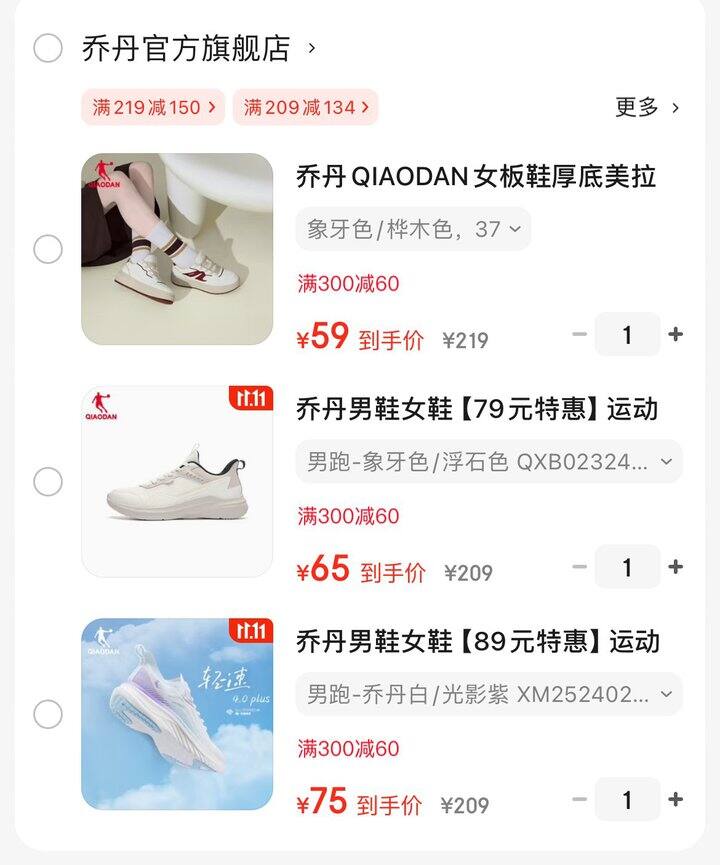The height and width of the screenshot is (865, 720).
Task: Select the 女板鞋厚底美拉 item checkbox
Action: [48, 249]
